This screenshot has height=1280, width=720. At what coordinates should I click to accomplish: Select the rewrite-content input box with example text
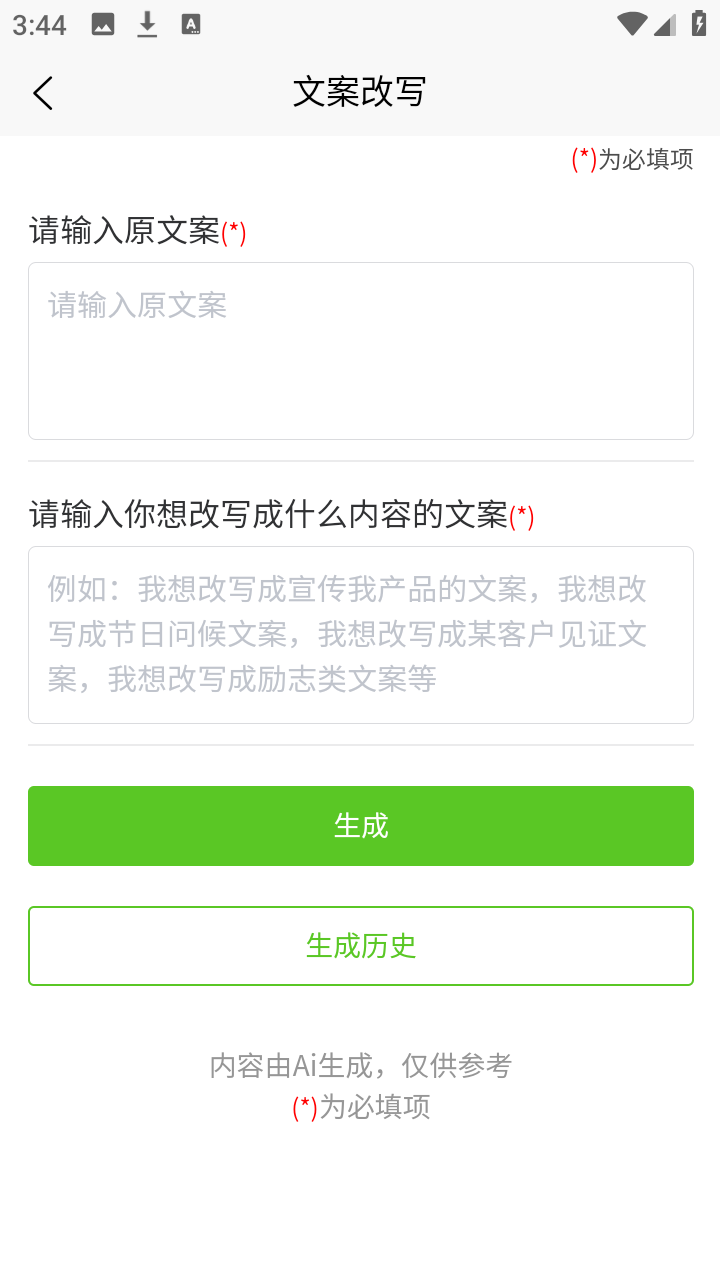pyautogui.click(x=360, y=634)
